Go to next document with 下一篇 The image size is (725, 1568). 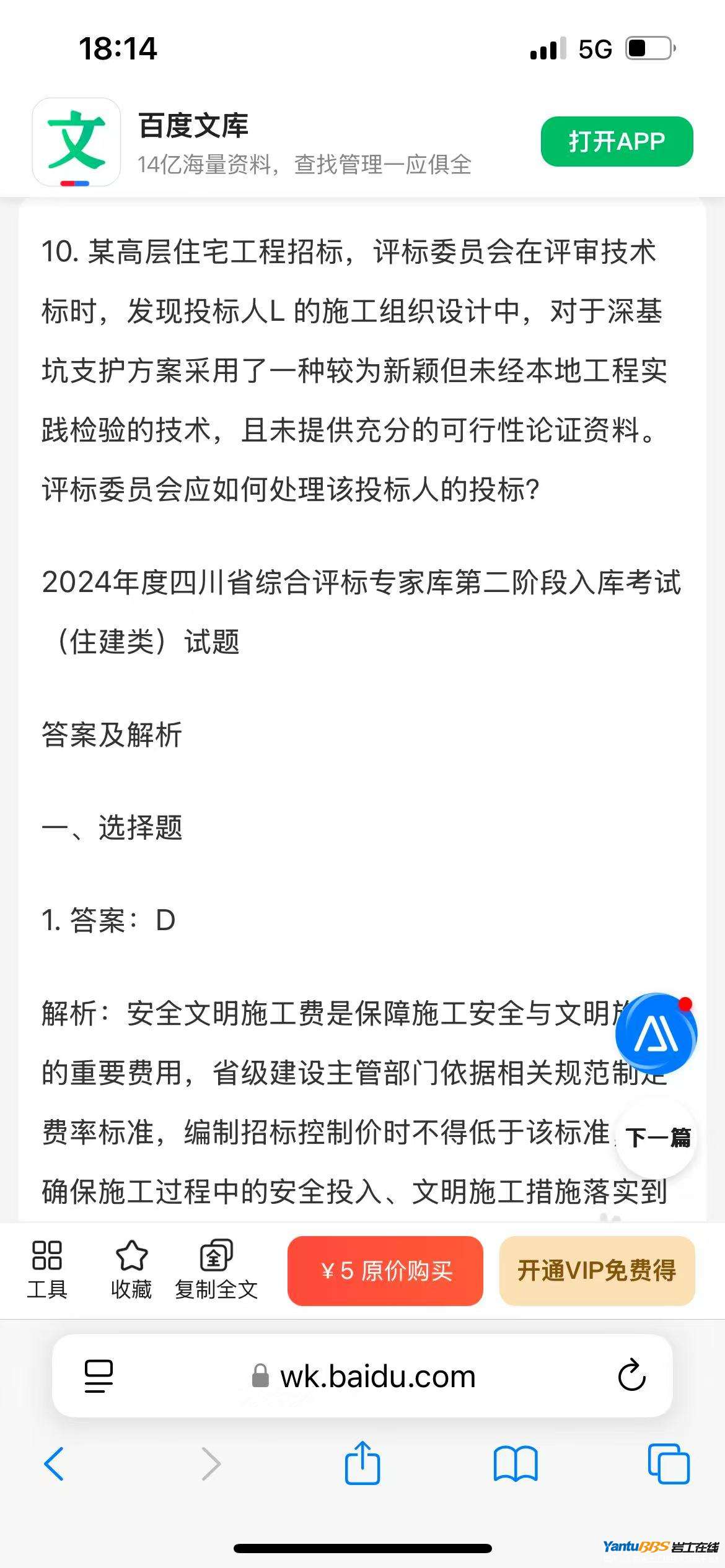coord(657,1138)
